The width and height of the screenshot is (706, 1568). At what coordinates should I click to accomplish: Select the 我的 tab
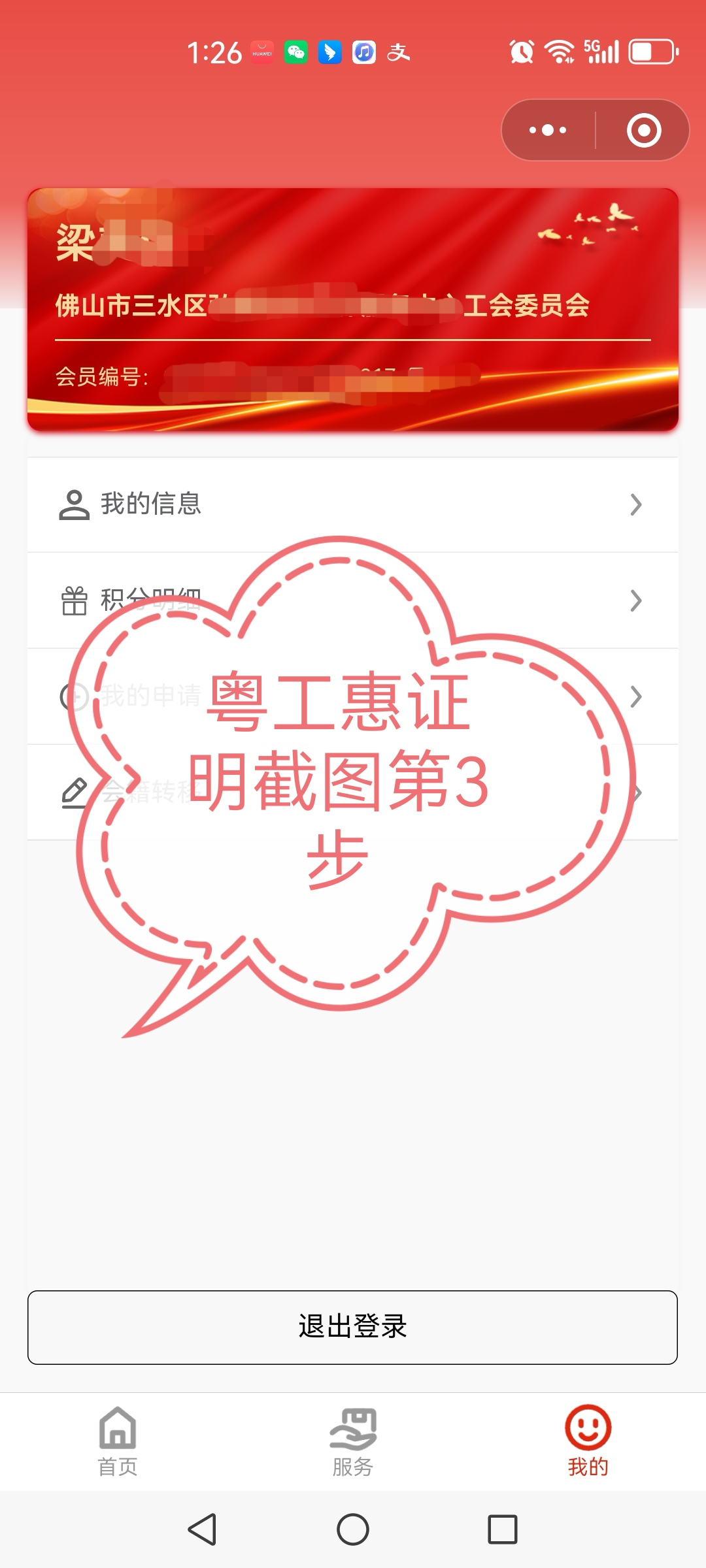(x=588, y=1441)
